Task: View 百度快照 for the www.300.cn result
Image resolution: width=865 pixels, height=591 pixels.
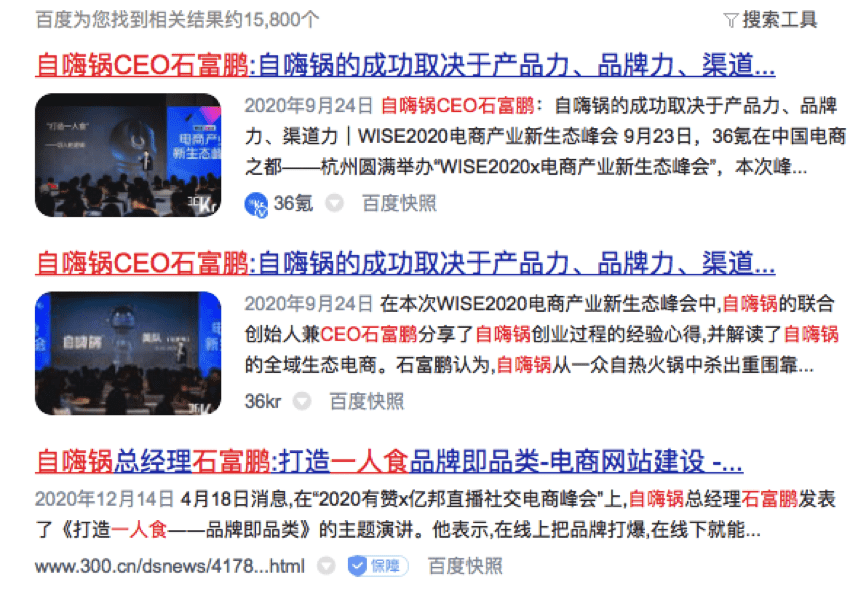Action: pos(465,566)
